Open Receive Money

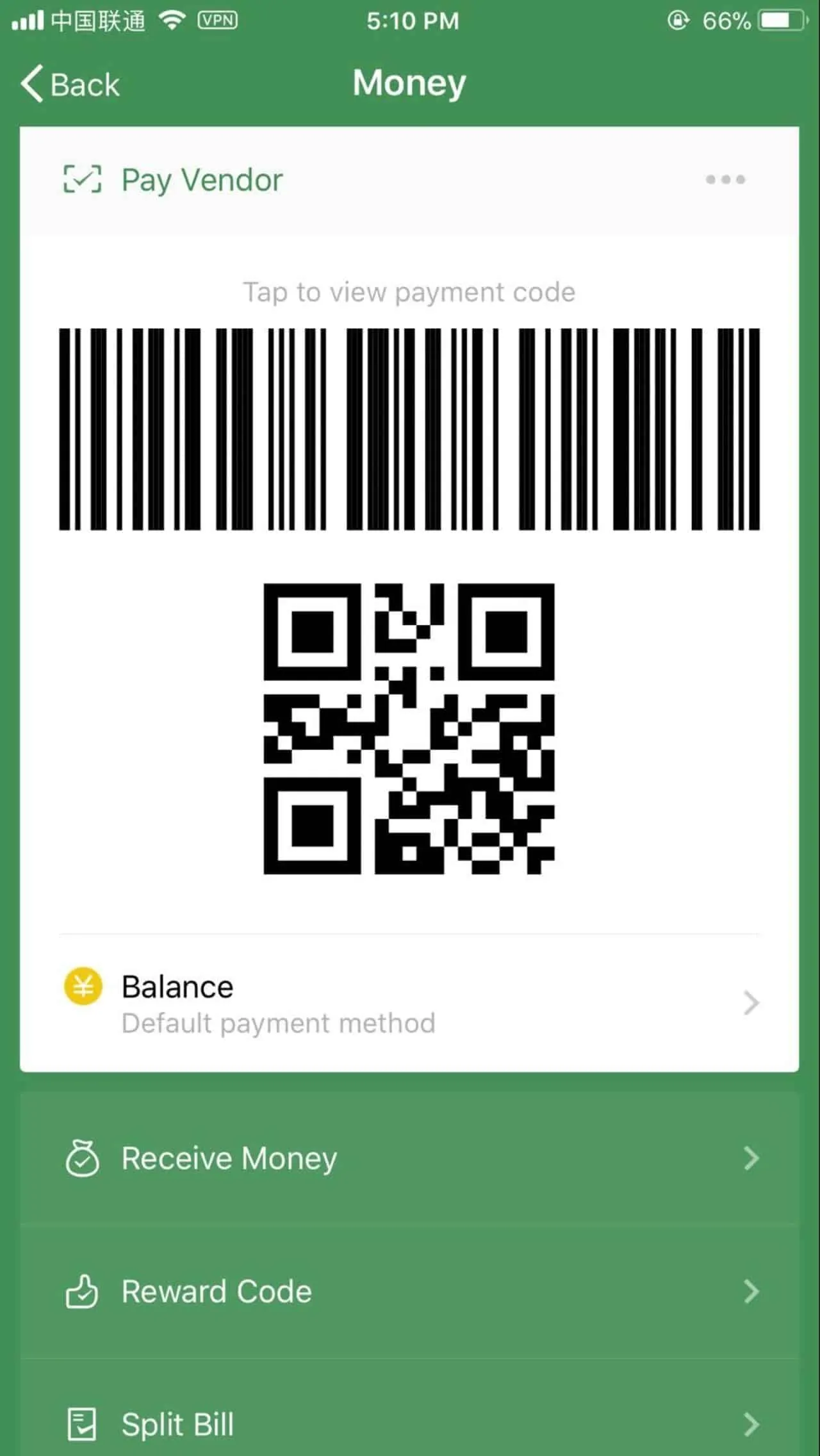click(x=409, y=1158)
